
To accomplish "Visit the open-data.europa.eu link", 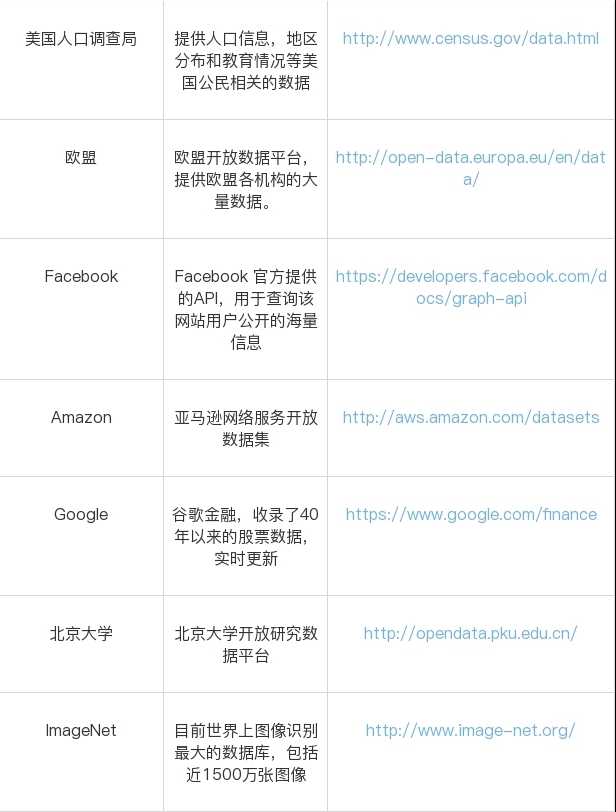I will click(x=470, y=158).
